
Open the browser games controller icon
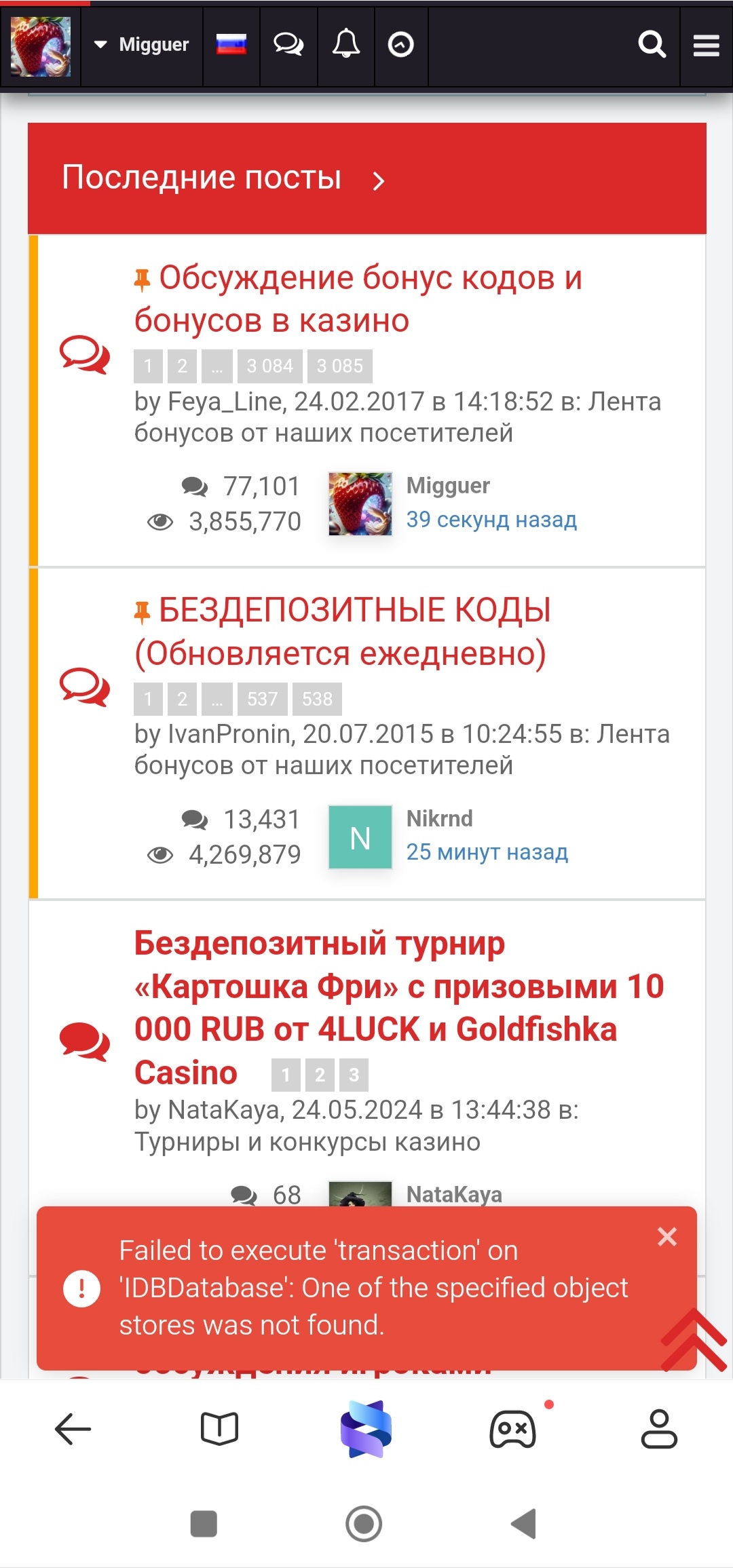(x=513, y=1429)
